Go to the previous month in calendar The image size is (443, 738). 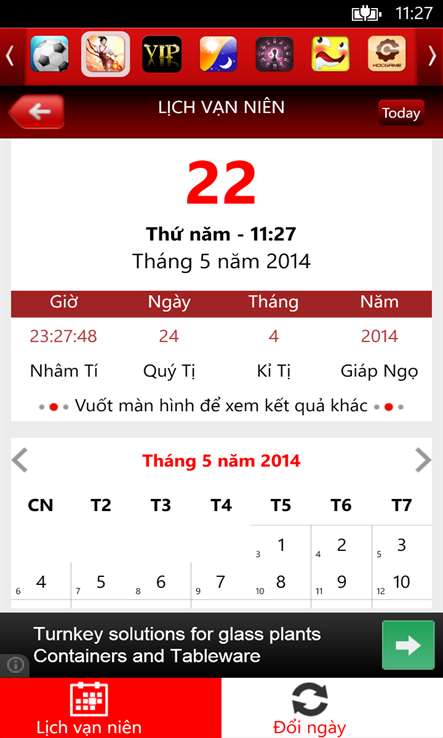click(20, 460)
